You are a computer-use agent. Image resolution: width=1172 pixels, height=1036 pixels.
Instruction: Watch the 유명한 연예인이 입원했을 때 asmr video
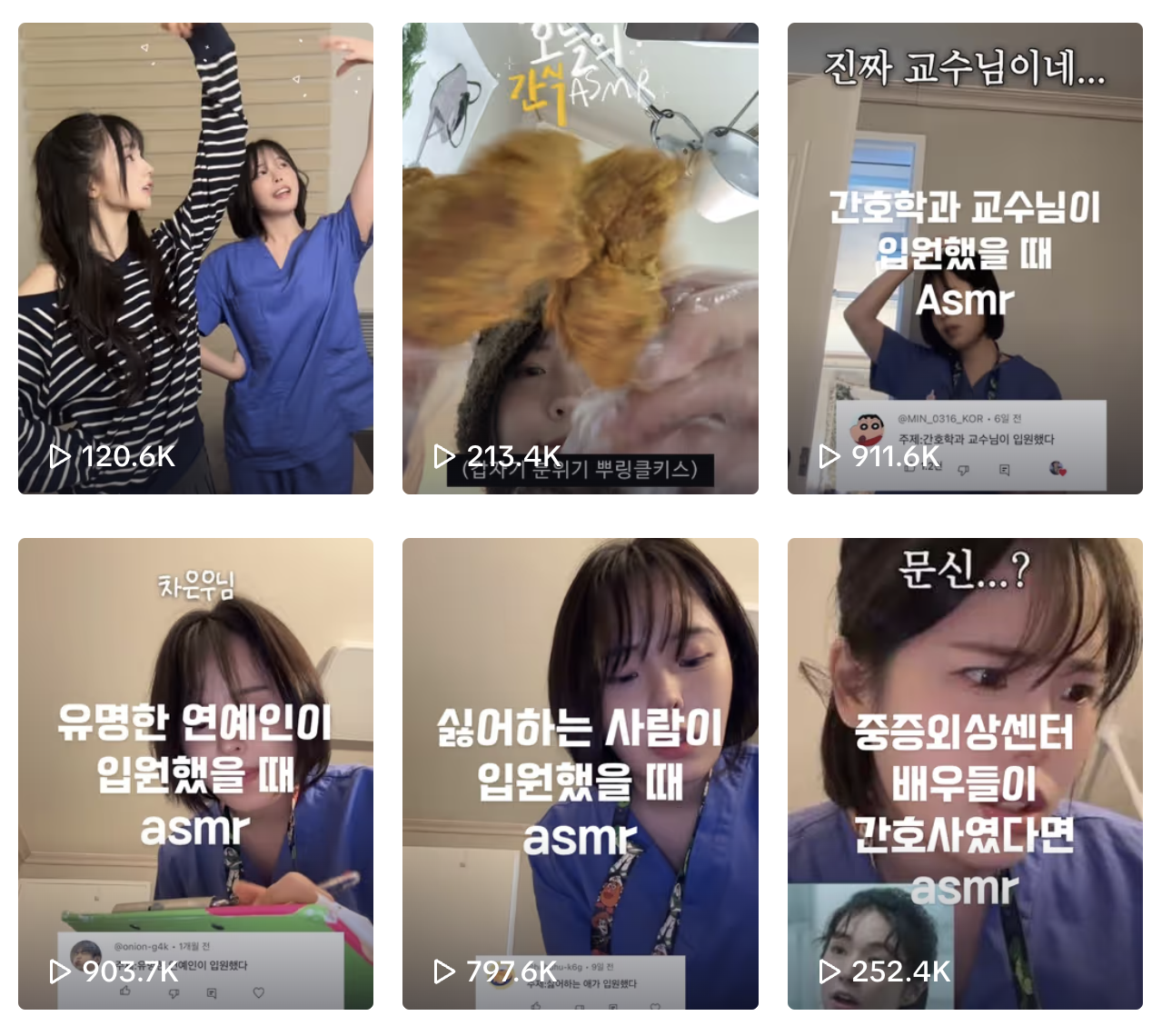(x=195, y=772)
